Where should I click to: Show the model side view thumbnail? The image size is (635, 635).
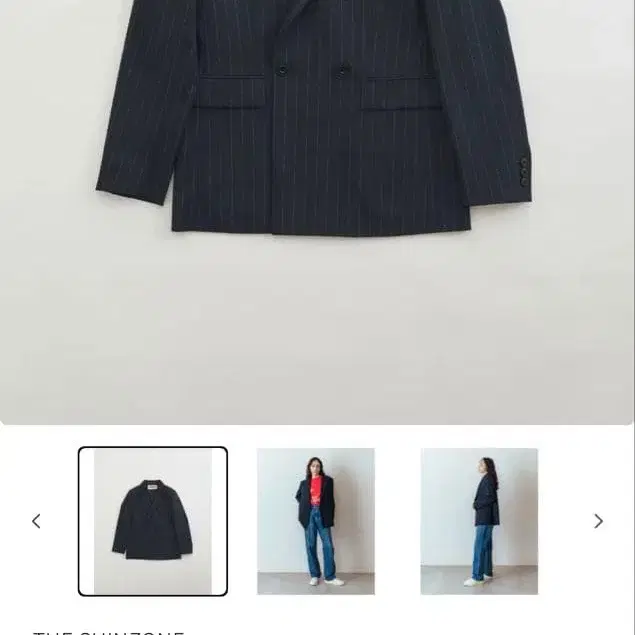click(479, 521)
